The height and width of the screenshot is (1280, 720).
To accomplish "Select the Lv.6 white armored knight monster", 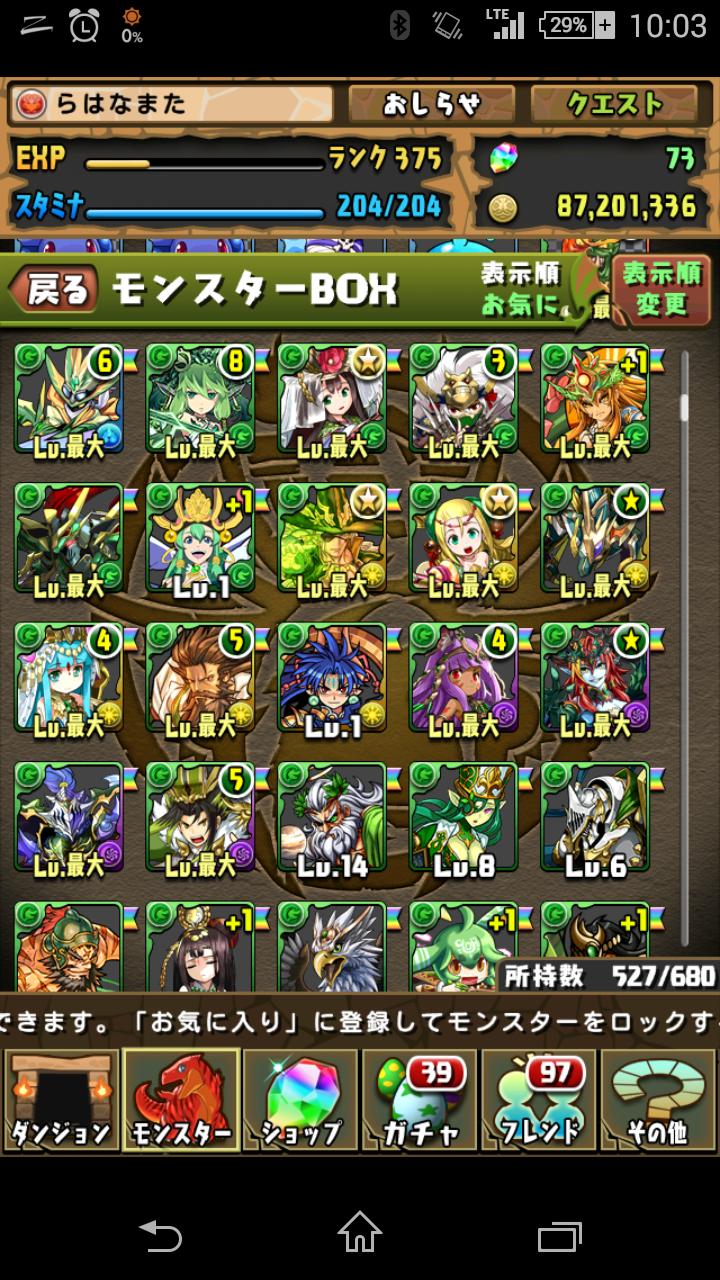I will click(595, 817).
